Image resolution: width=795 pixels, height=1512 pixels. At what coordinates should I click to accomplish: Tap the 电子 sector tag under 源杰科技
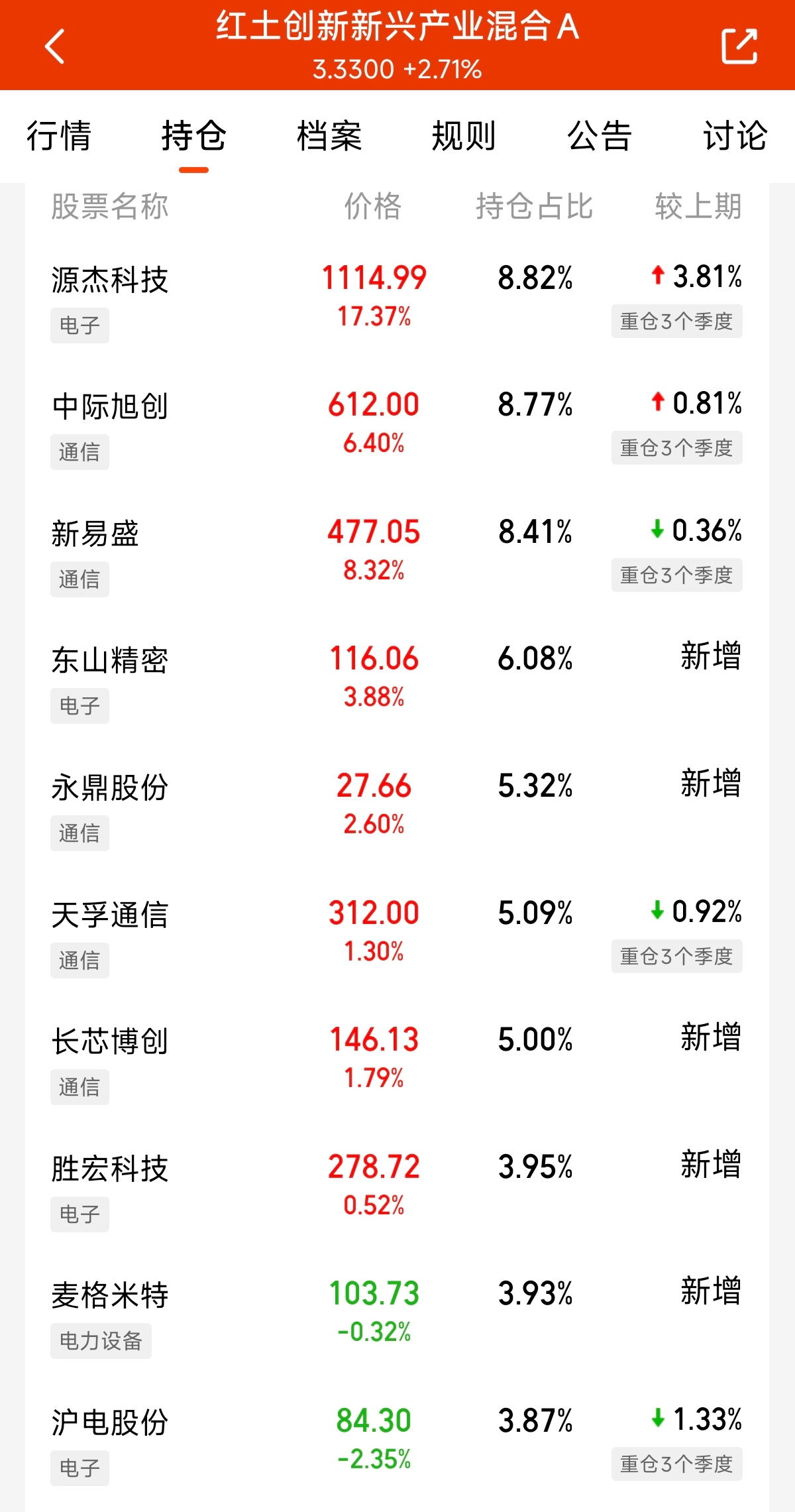[79, 325]
